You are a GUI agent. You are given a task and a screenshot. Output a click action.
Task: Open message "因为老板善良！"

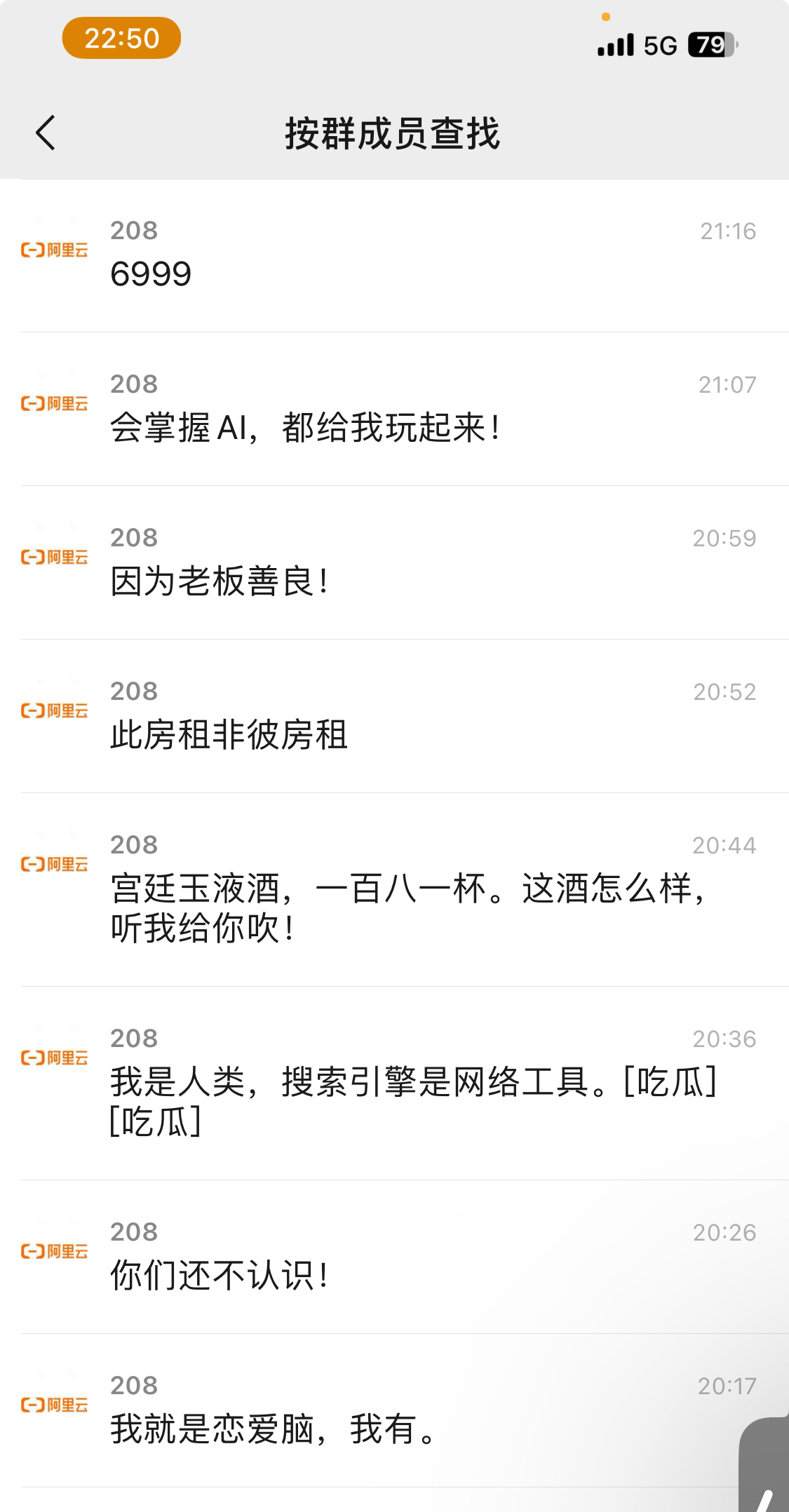(394, 563)
